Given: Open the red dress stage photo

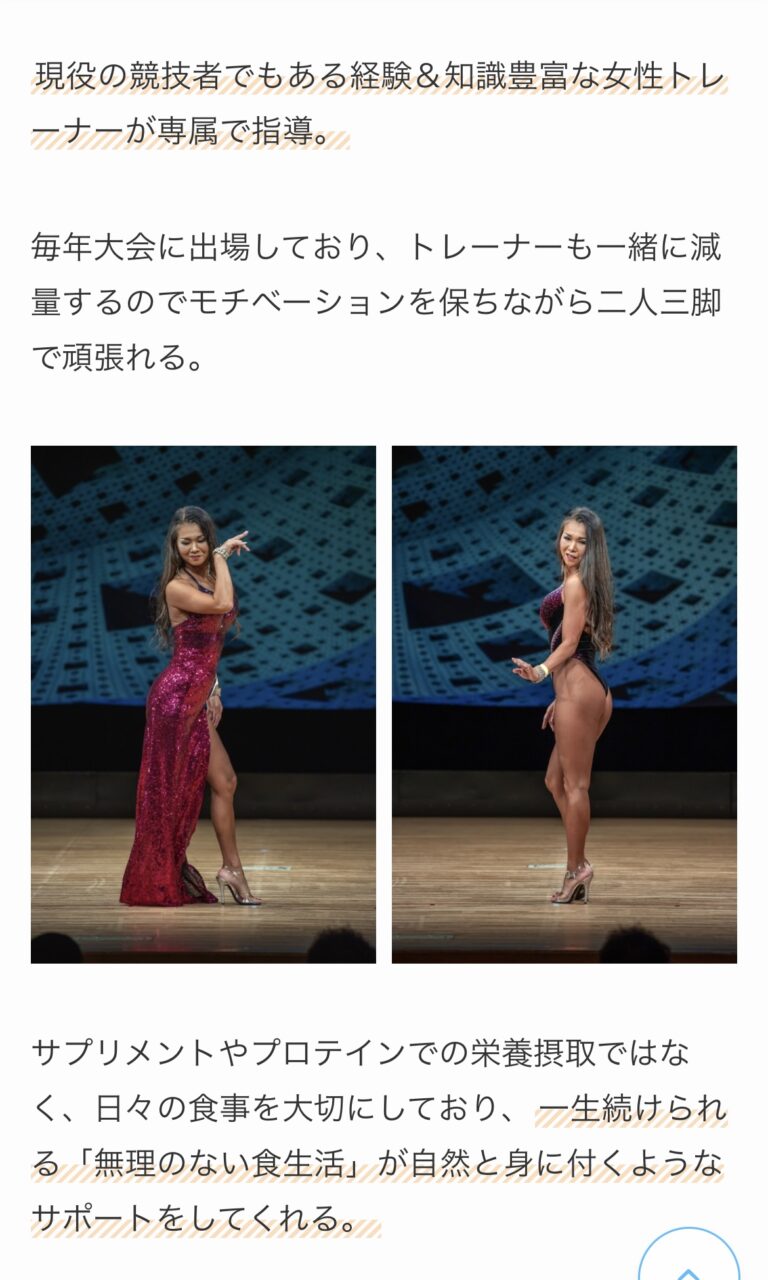Looking at the screenshot, I should coord(203,704).
